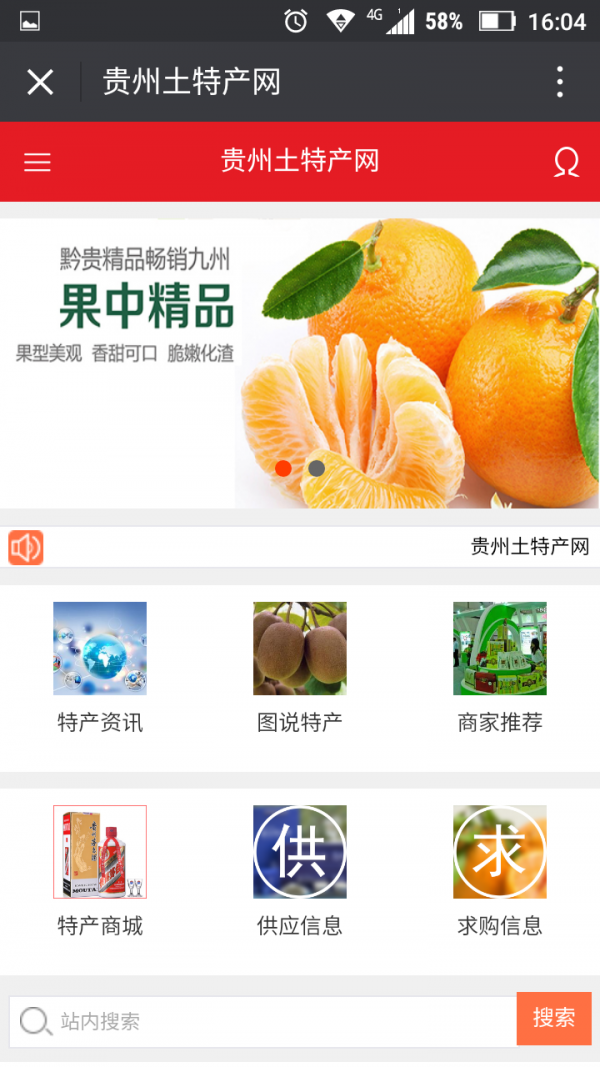600x1067 pixels.
Task: Open the 特产资讯 section
Action: [x=100, y=665]
